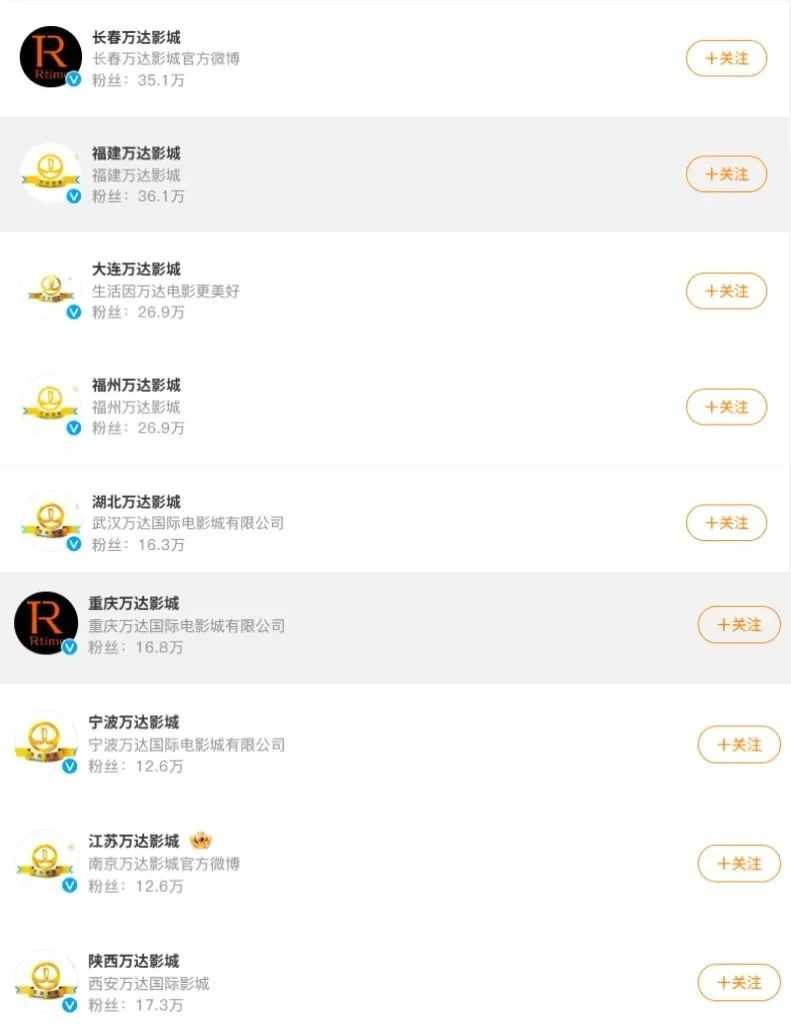Open the 宁波万达影城 profile
Image resolution: width=791 pixels, height=1033 pixels.
click(x=133, y=722)
